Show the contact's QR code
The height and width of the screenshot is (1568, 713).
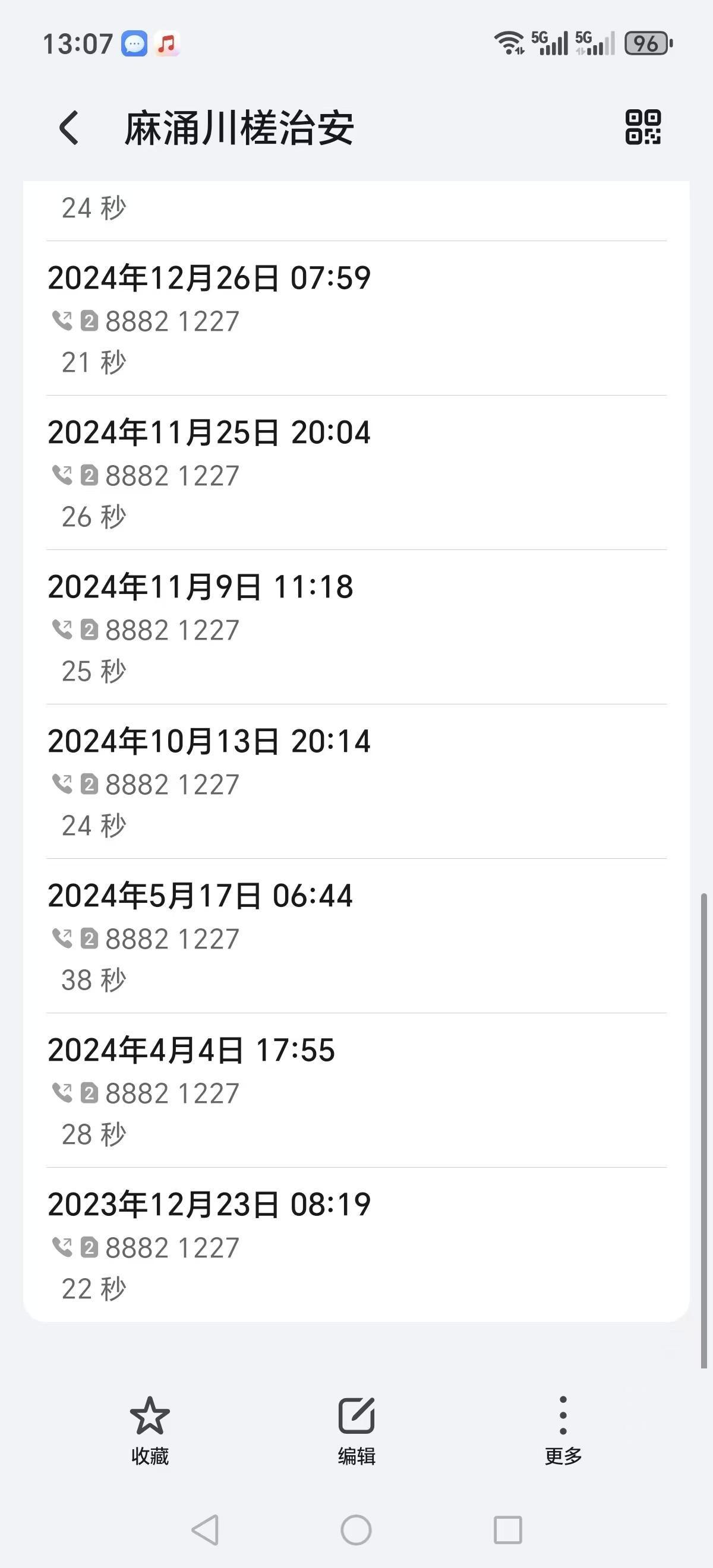[642, 127]
